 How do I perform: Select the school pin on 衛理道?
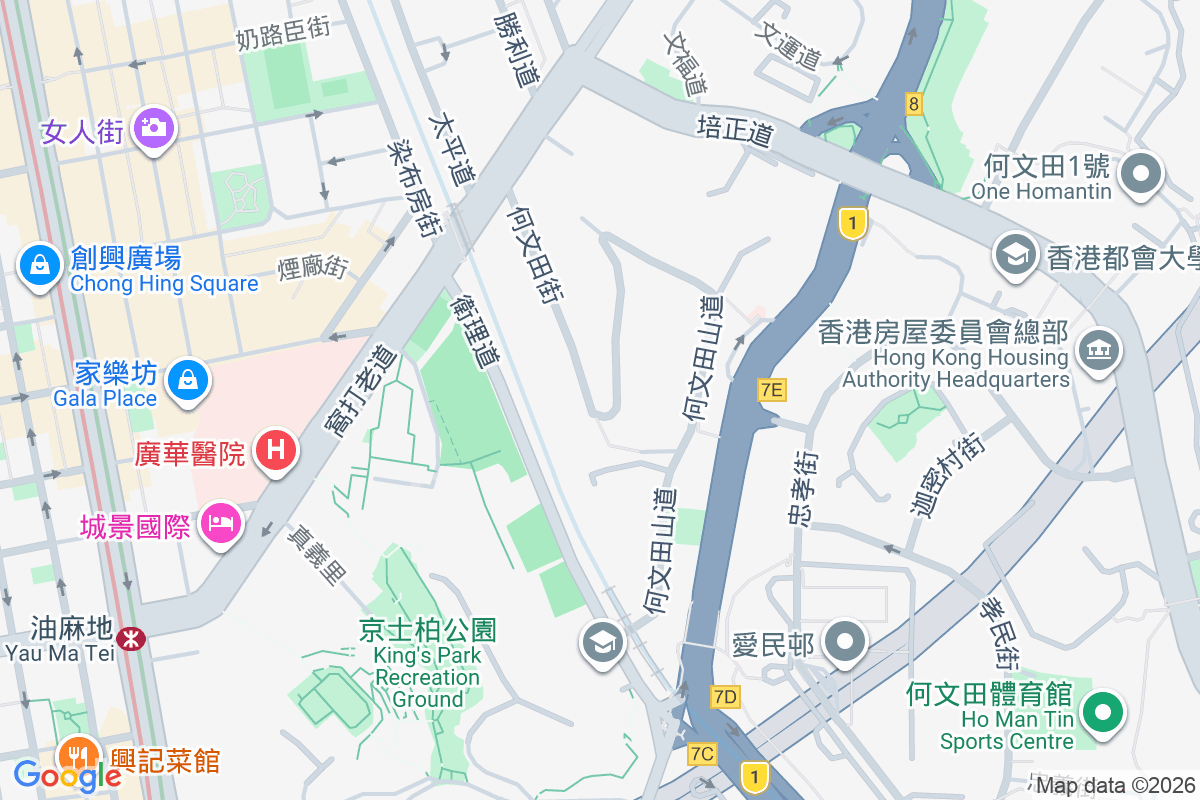603,642
